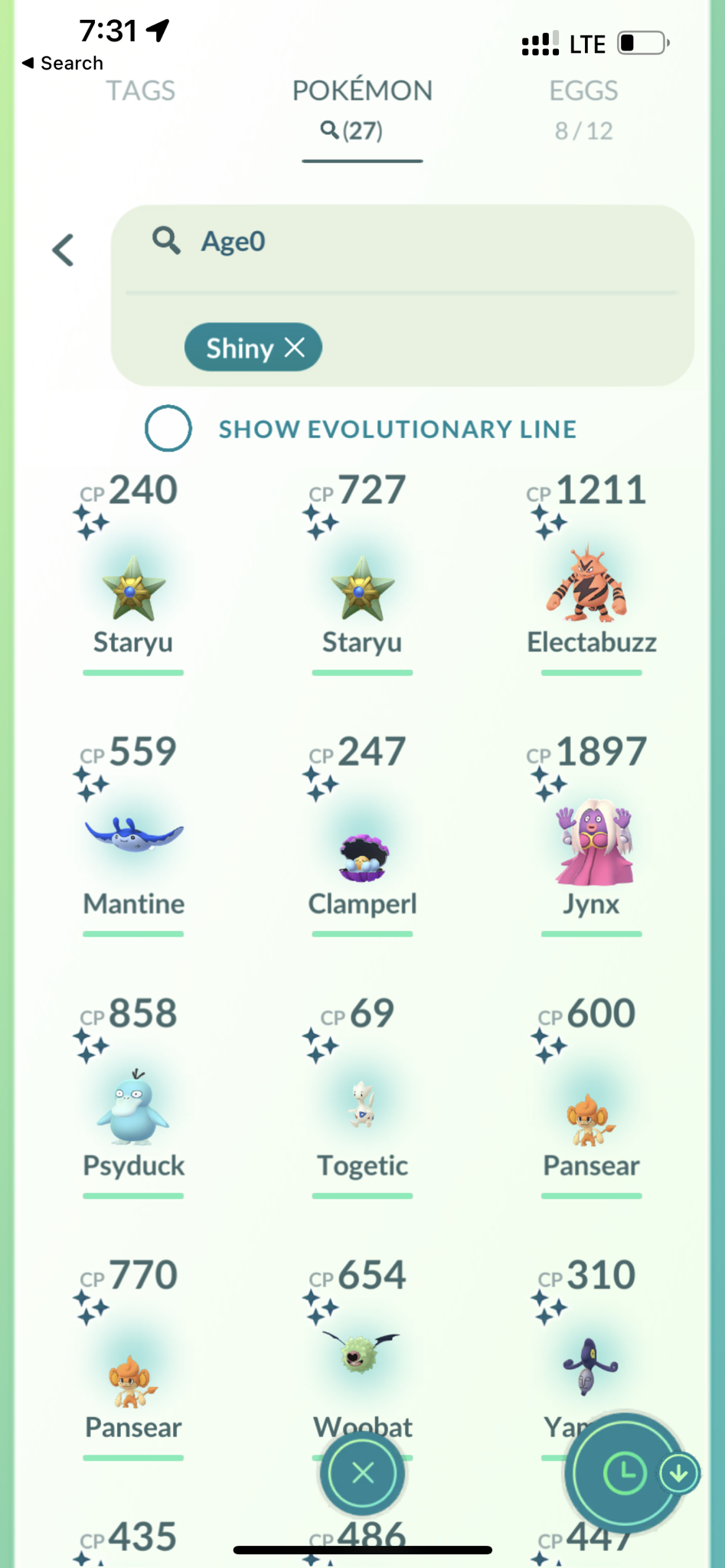Image resolution: width=725 pixels, height=1568 pixels.
Task: Open the CP 727 Staryu
Action: pyautogui.click(x=362, y=574)
